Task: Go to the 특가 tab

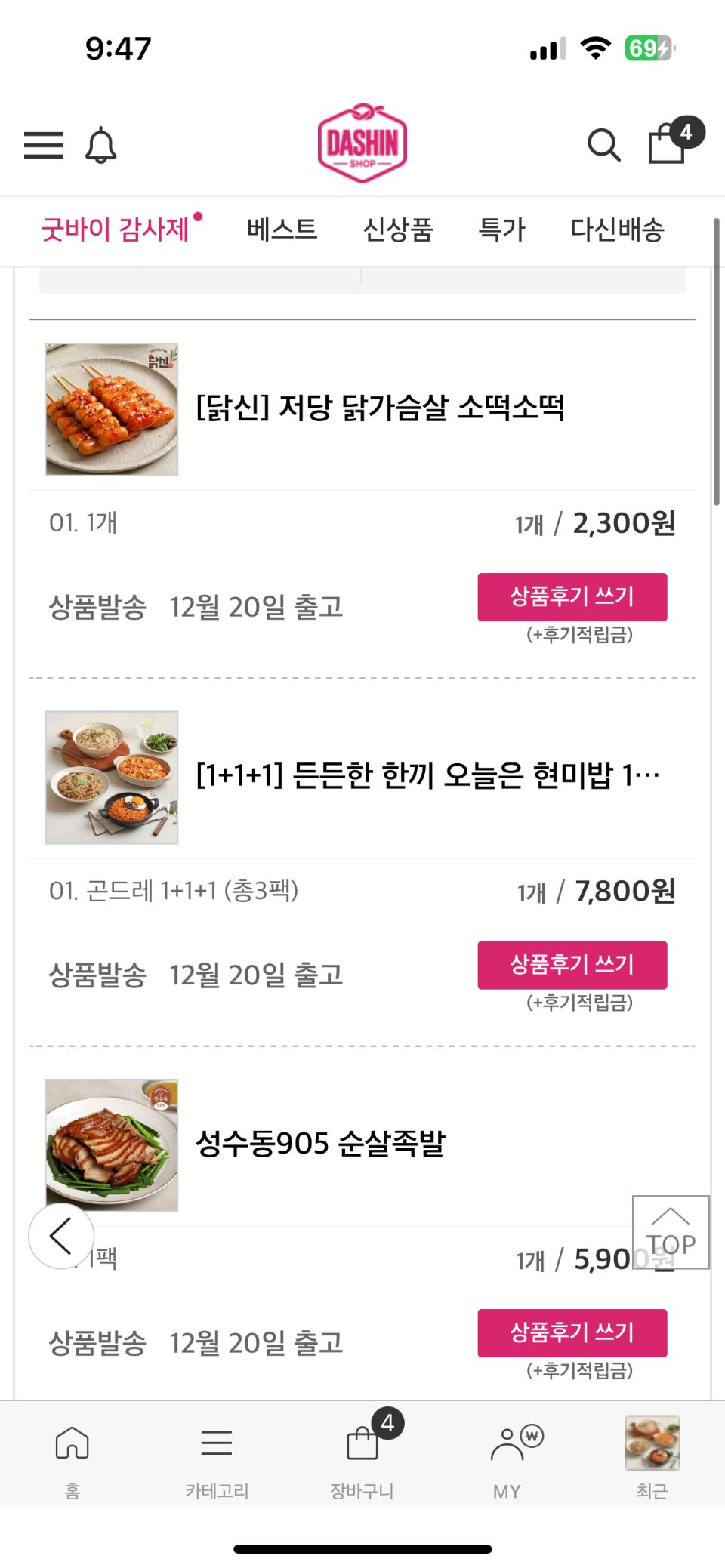Action: 501,230
